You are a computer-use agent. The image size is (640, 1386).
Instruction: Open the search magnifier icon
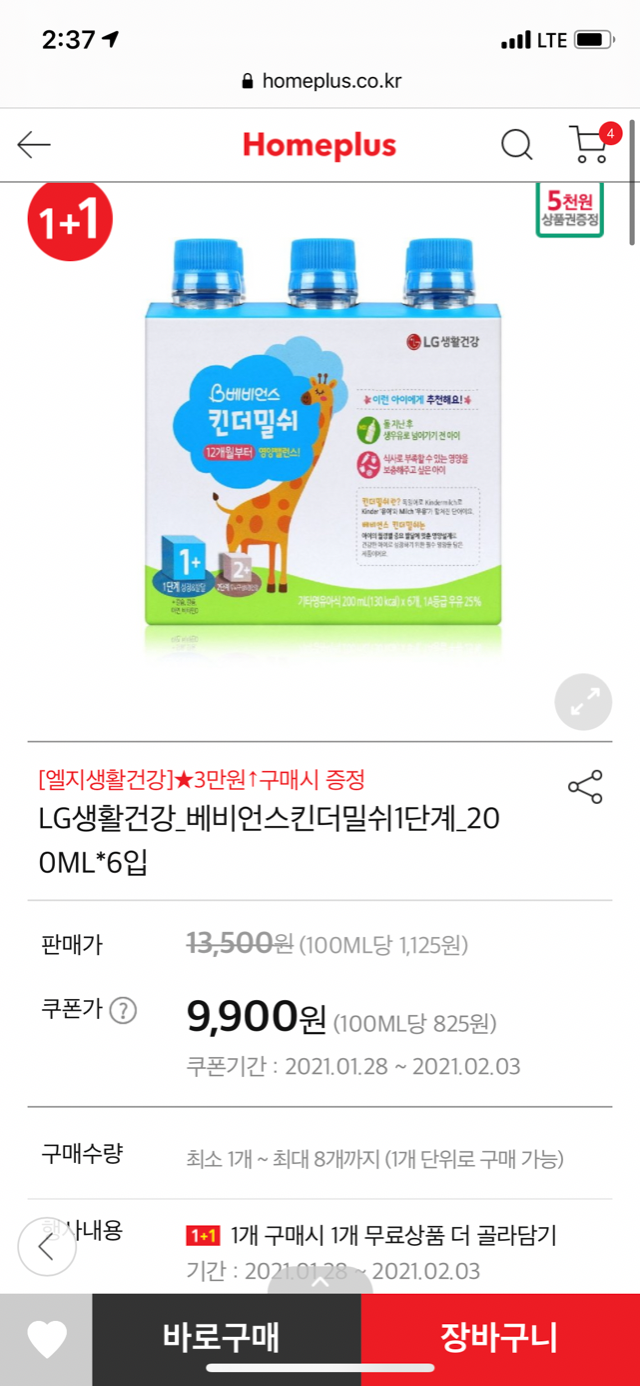pos(516,146)
